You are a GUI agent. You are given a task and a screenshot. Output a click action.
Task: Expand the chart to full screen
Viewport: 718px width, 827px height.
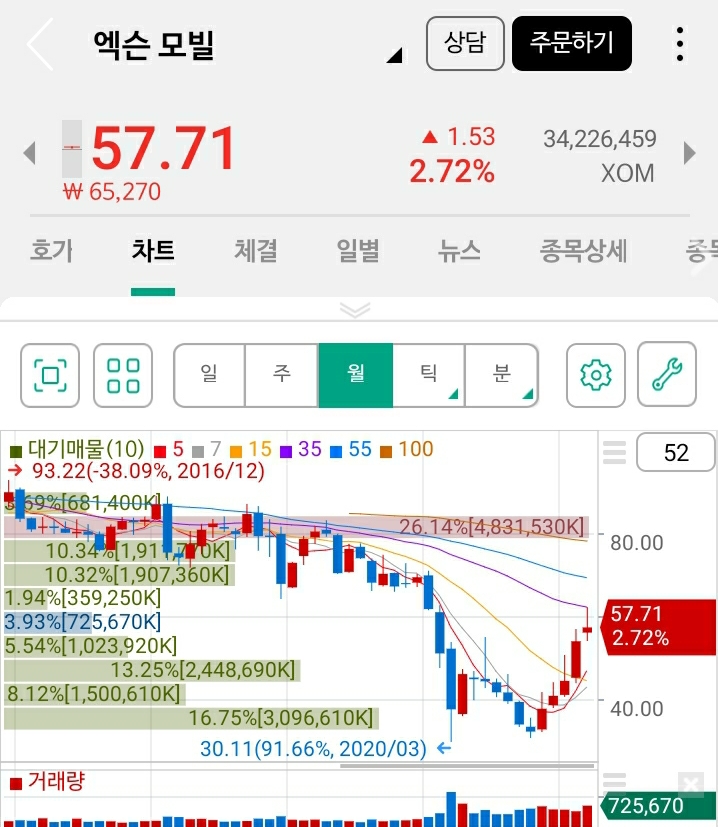click(51, 376)
